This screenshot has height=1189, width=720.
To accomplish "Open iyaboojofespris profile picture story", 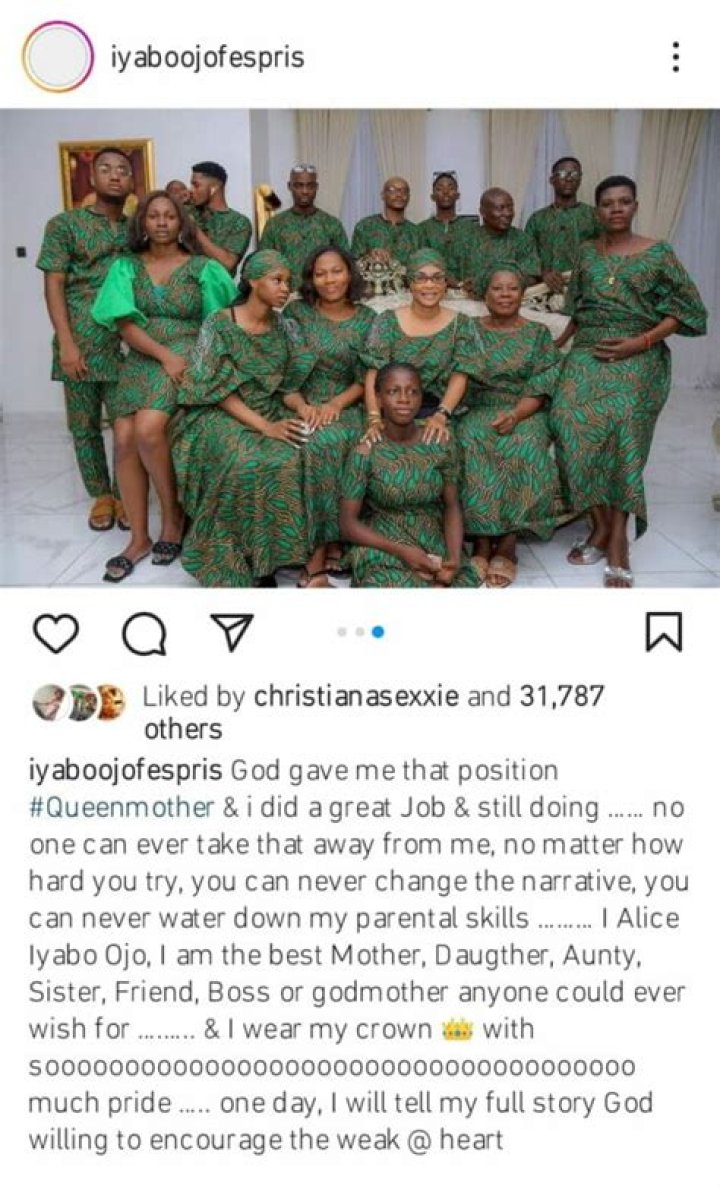I will [x=58, y=57].
